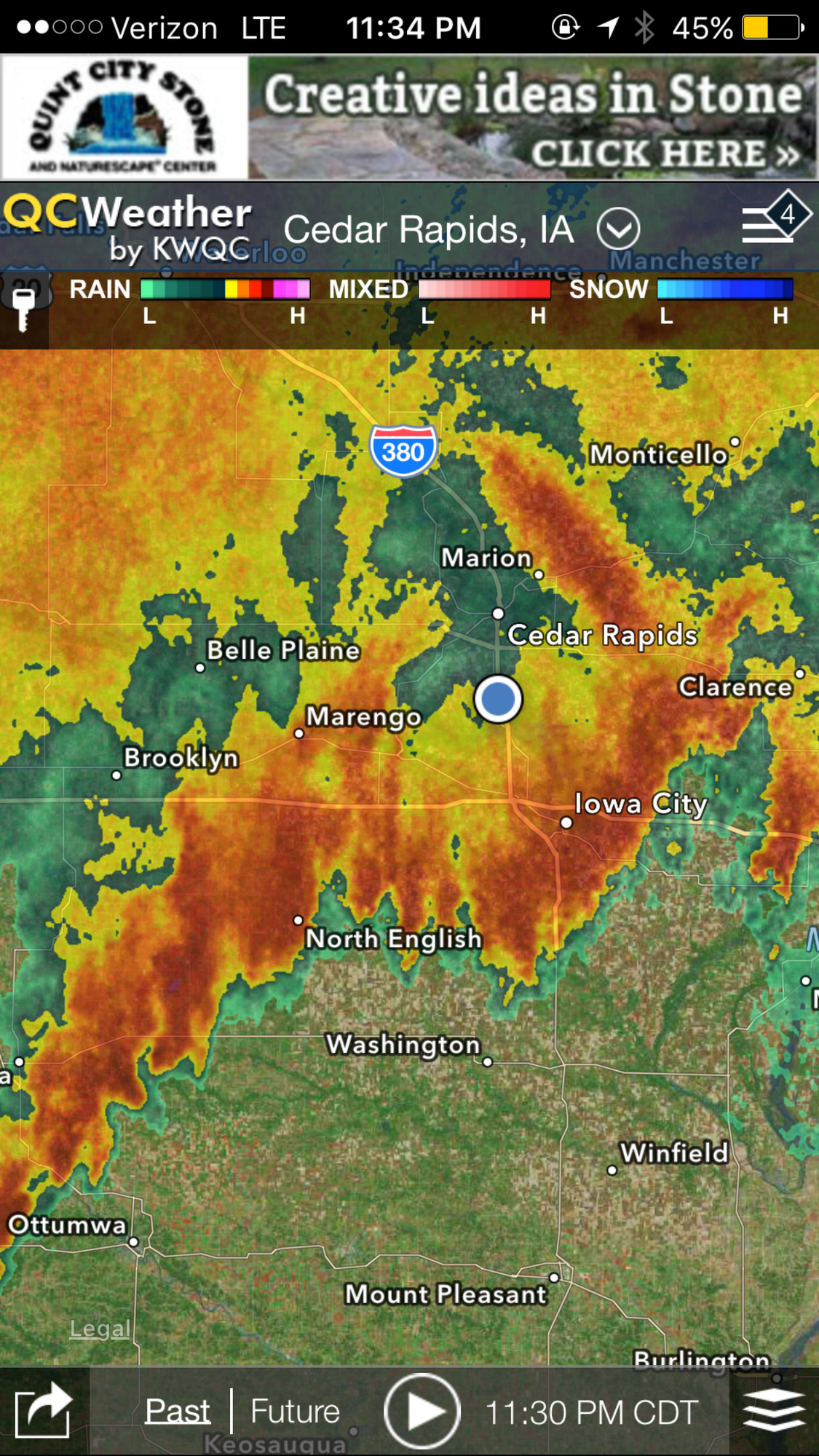This screenshot has width=819, height=1456.
Task: Switch radar to Future mode
Action: (x=295, y=1412)
